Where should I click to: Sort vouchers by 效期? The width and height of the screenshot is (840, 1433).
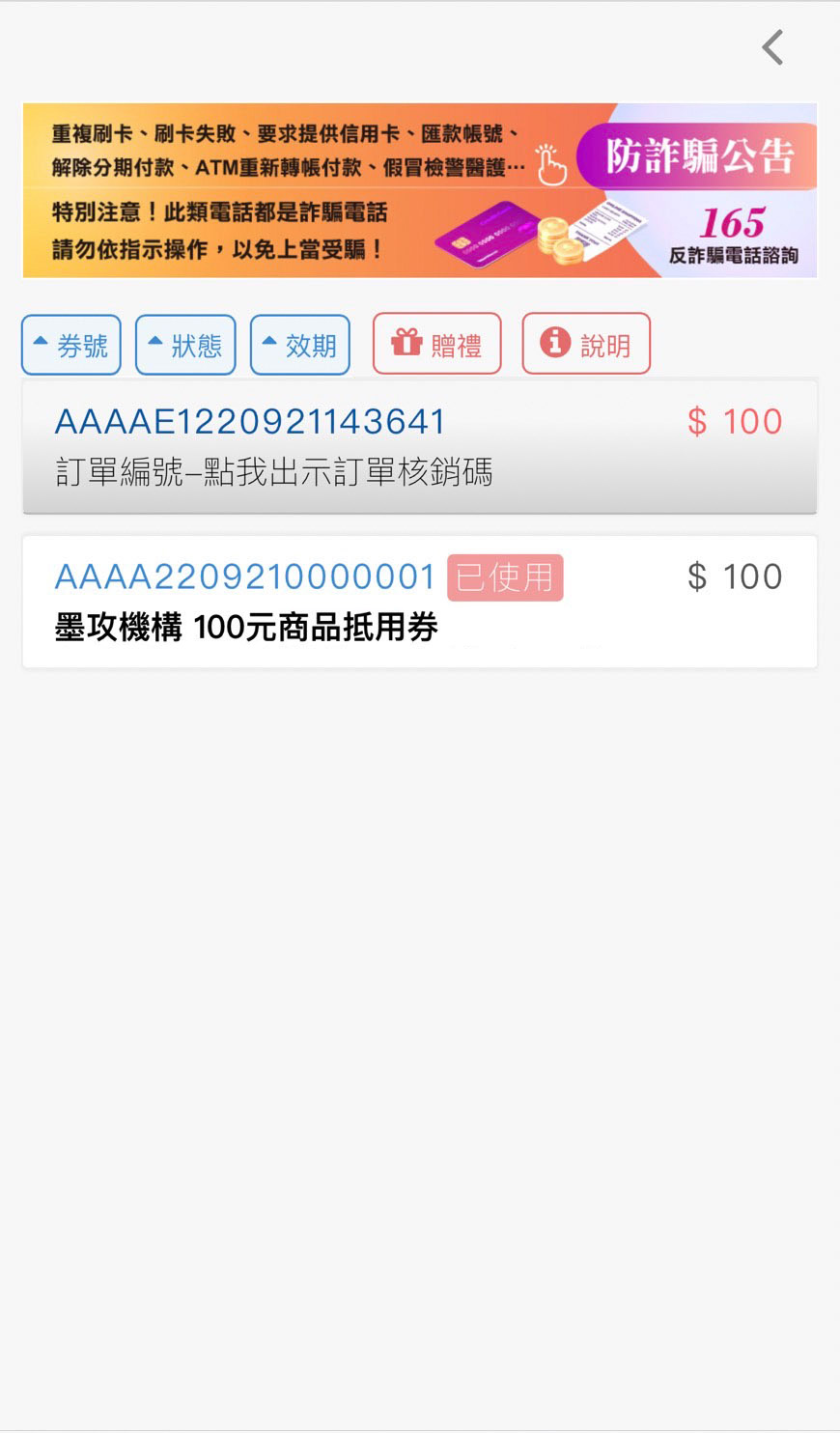[x=299, y=345]
